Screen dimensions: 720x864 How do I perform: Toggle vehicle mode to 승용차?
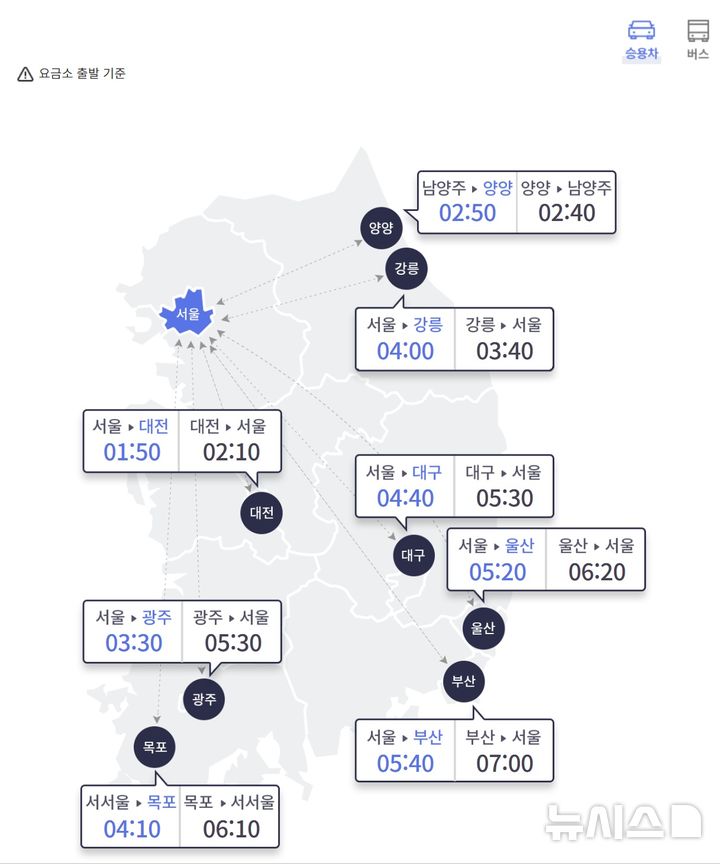[641, 42]
